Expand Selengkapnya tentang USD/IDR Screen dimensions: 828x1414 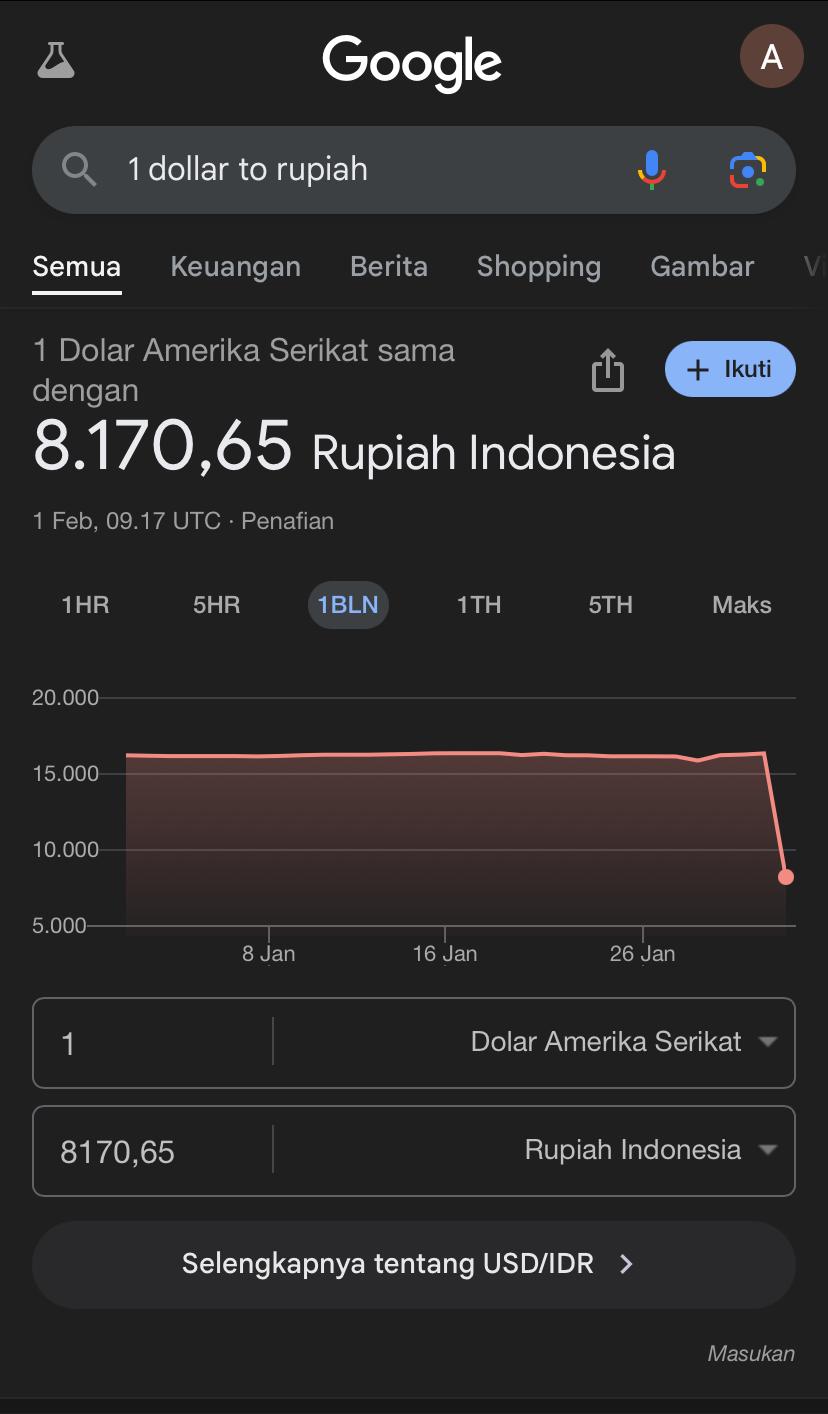pos(413,1263)
